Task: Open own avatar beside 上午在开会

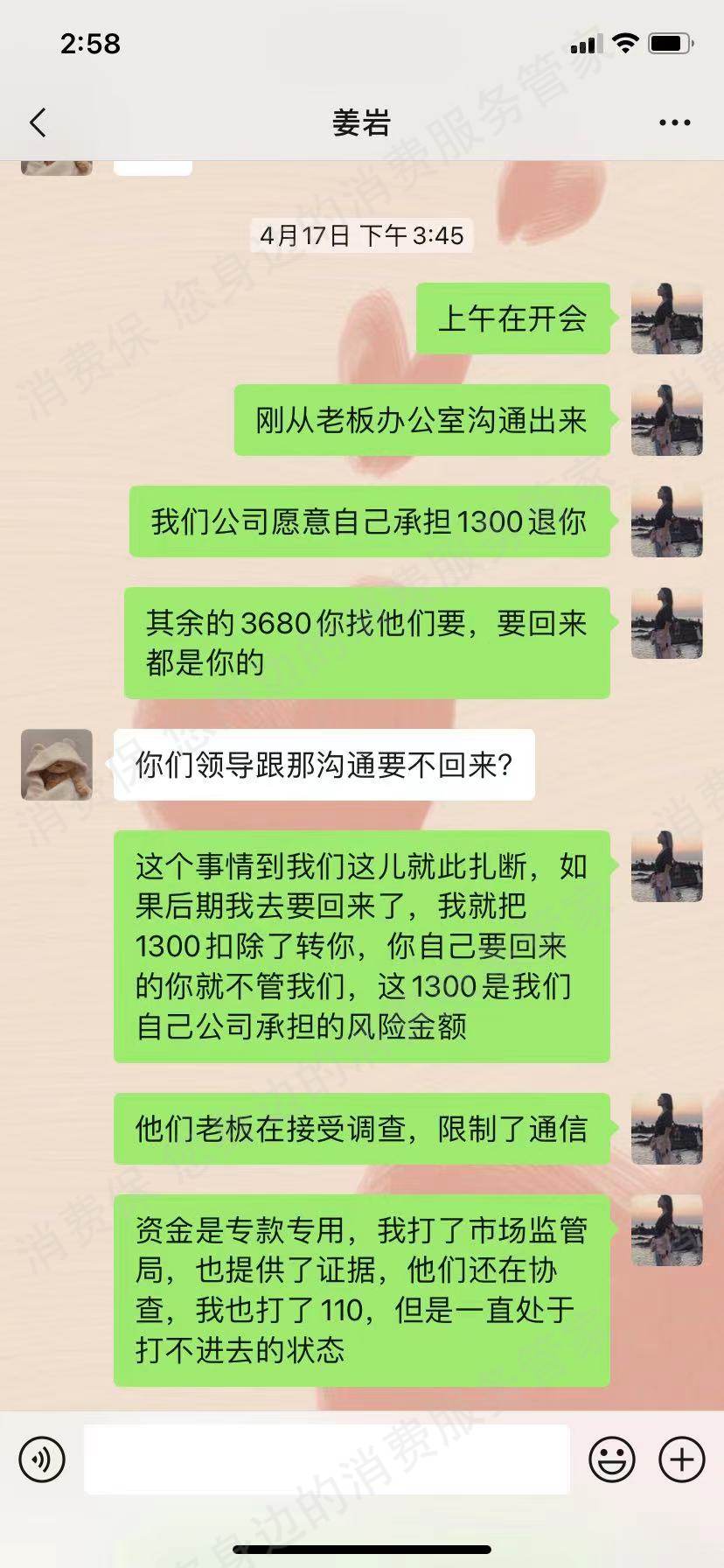Action: click(666, 318)
